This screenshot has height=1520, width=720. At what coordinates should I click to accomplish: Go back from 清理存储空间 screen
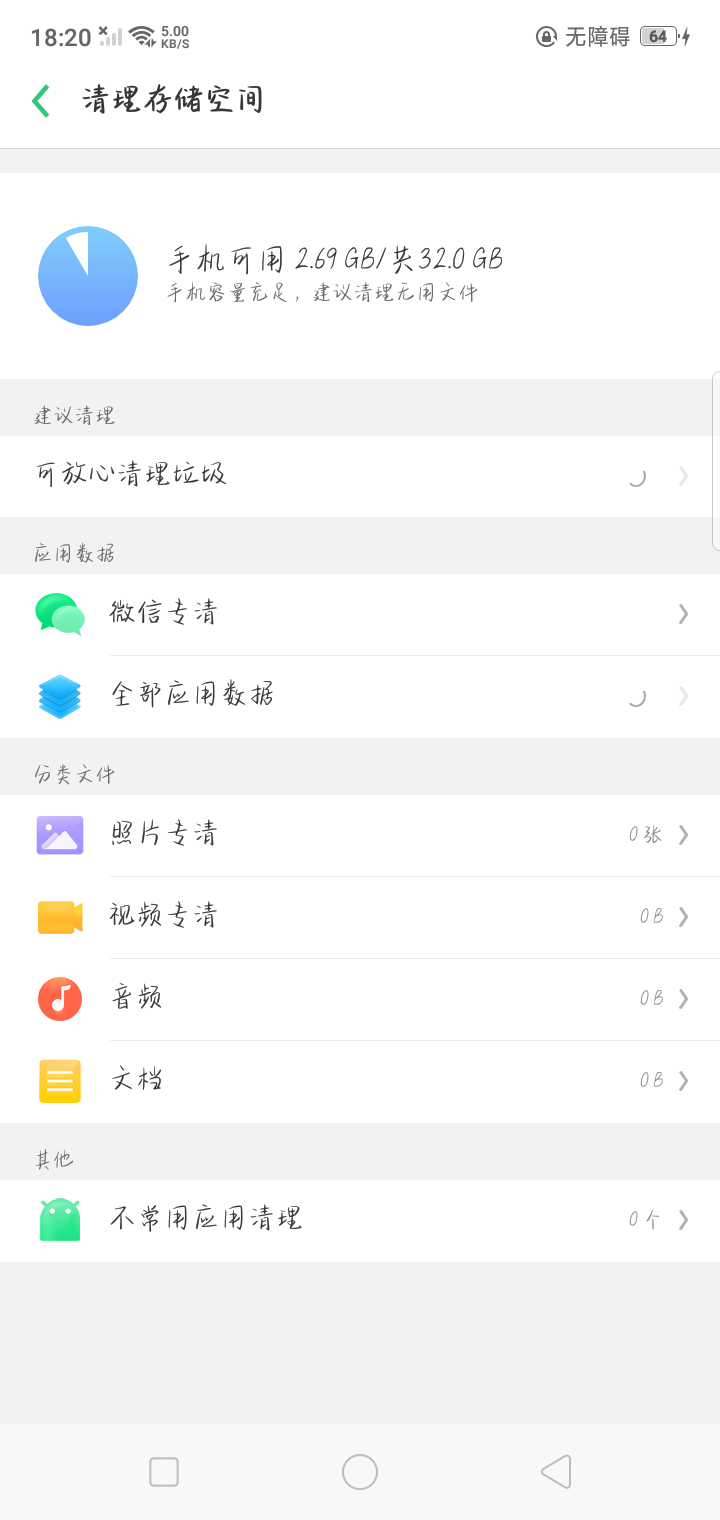pos(41,101)
